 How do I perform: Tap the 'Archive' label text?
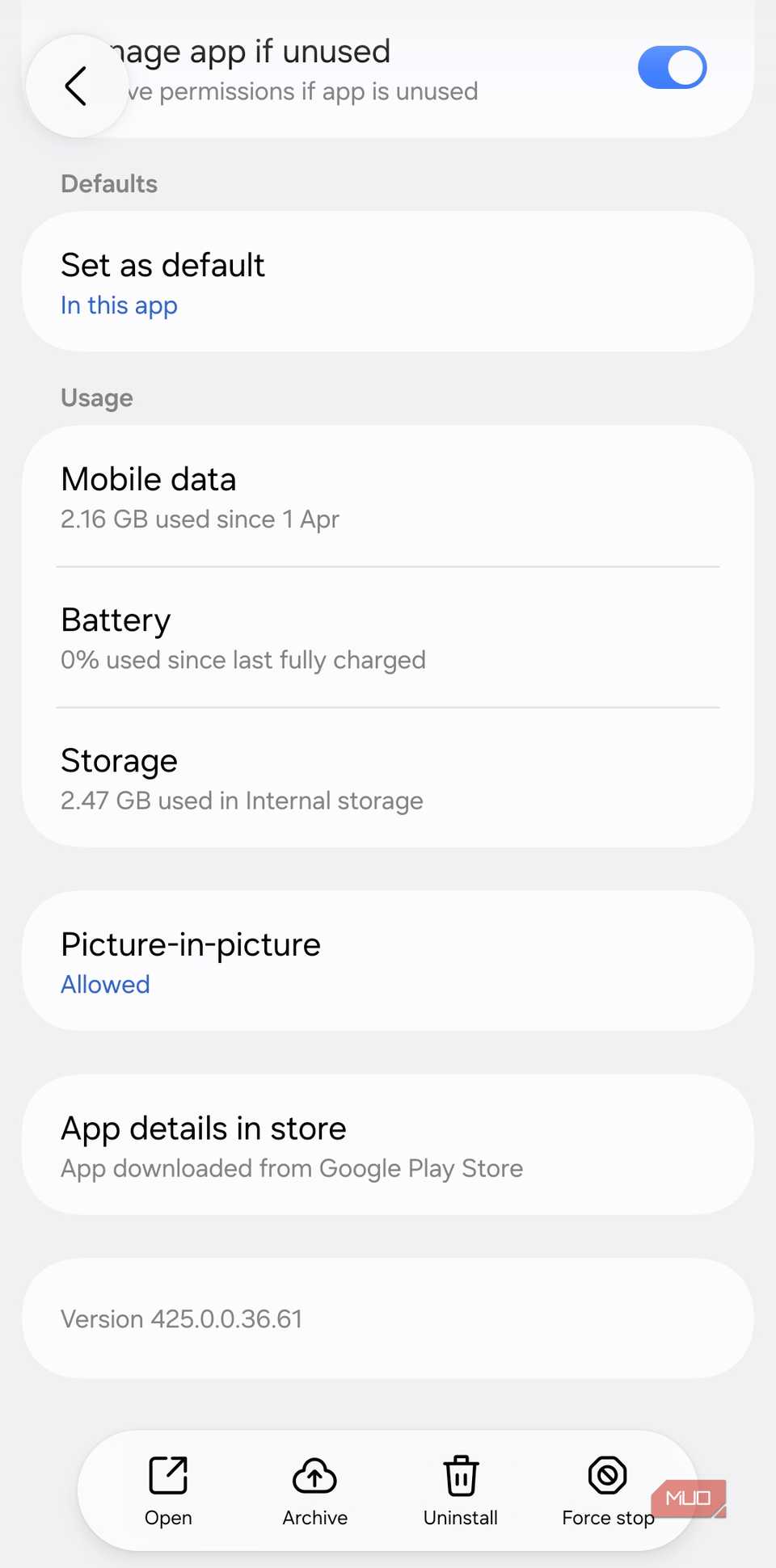[x=314, y=1518]
